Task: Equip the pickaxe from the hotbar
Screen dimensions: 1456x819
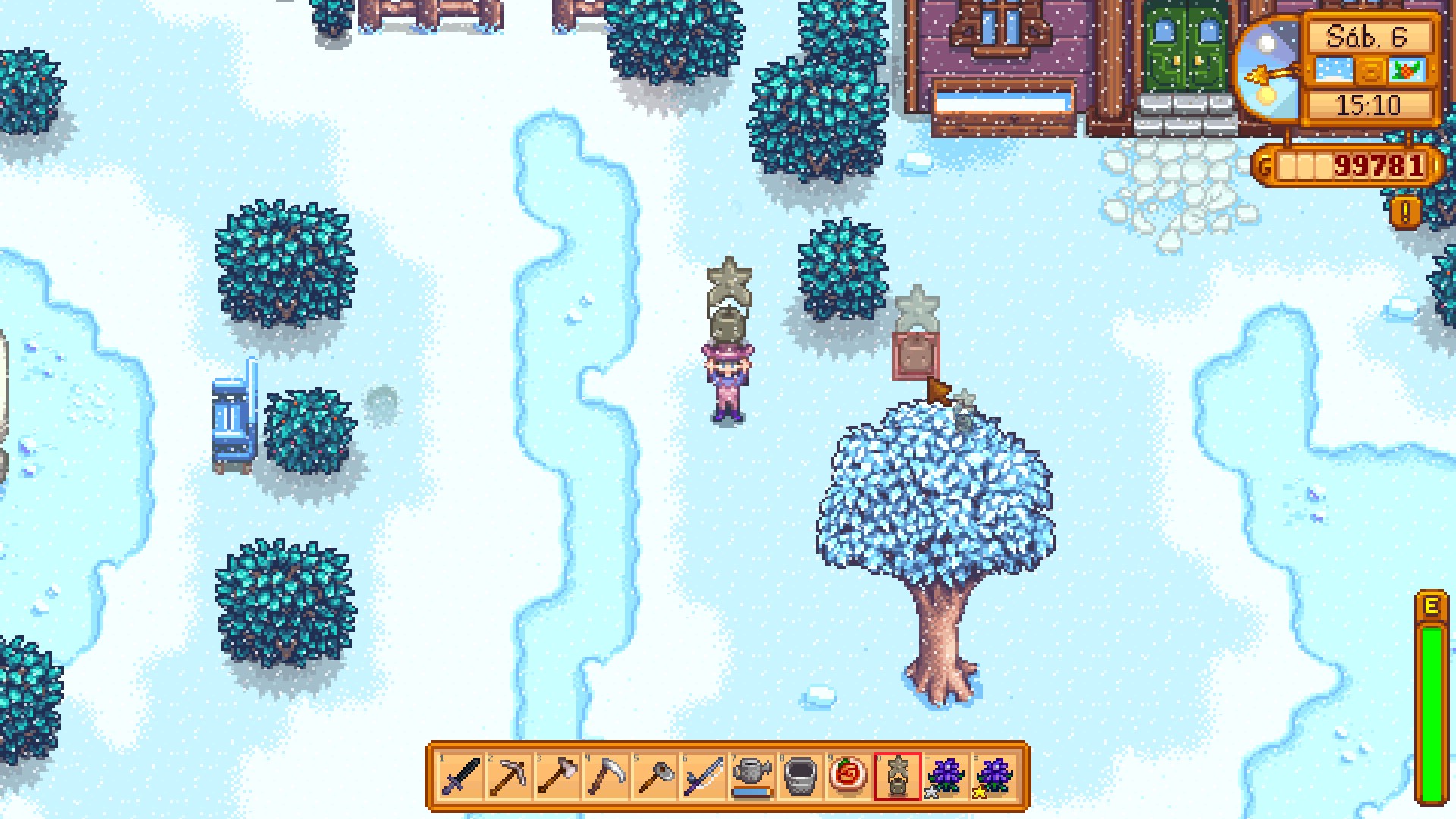Action: pyautogui.click(x=509, y=777)
